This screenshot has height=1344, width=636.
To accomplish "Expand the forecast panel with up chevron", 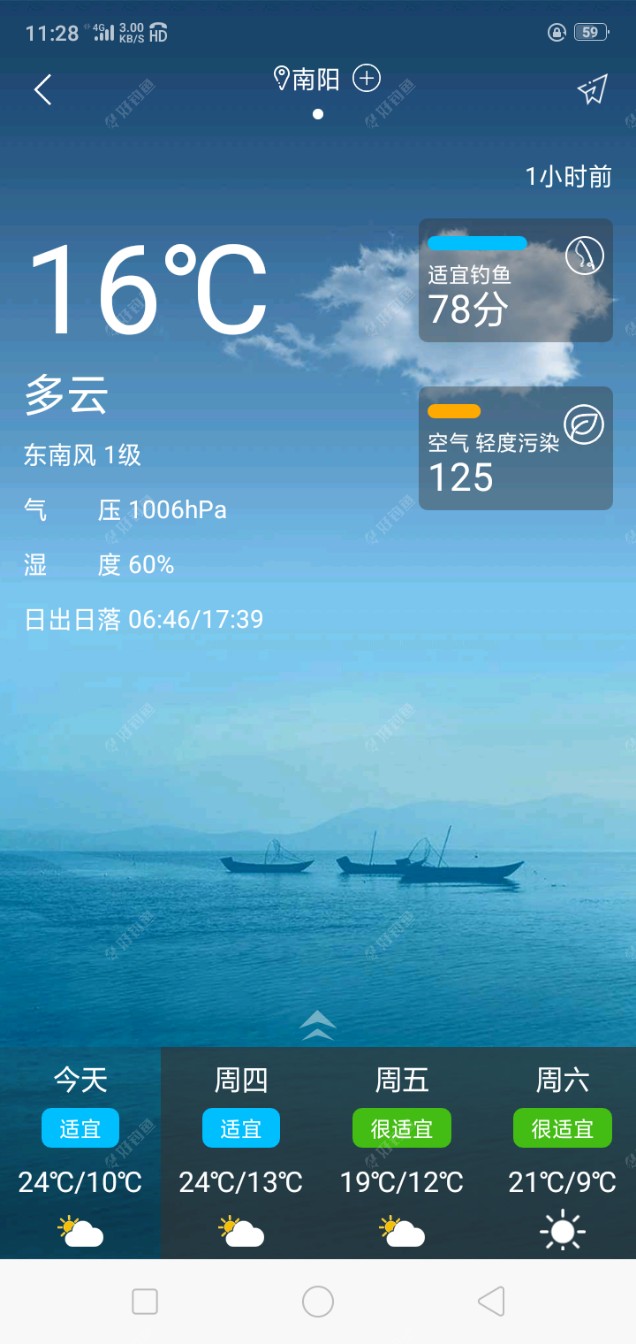I will pyautogui.click(x=318, y=1024).
